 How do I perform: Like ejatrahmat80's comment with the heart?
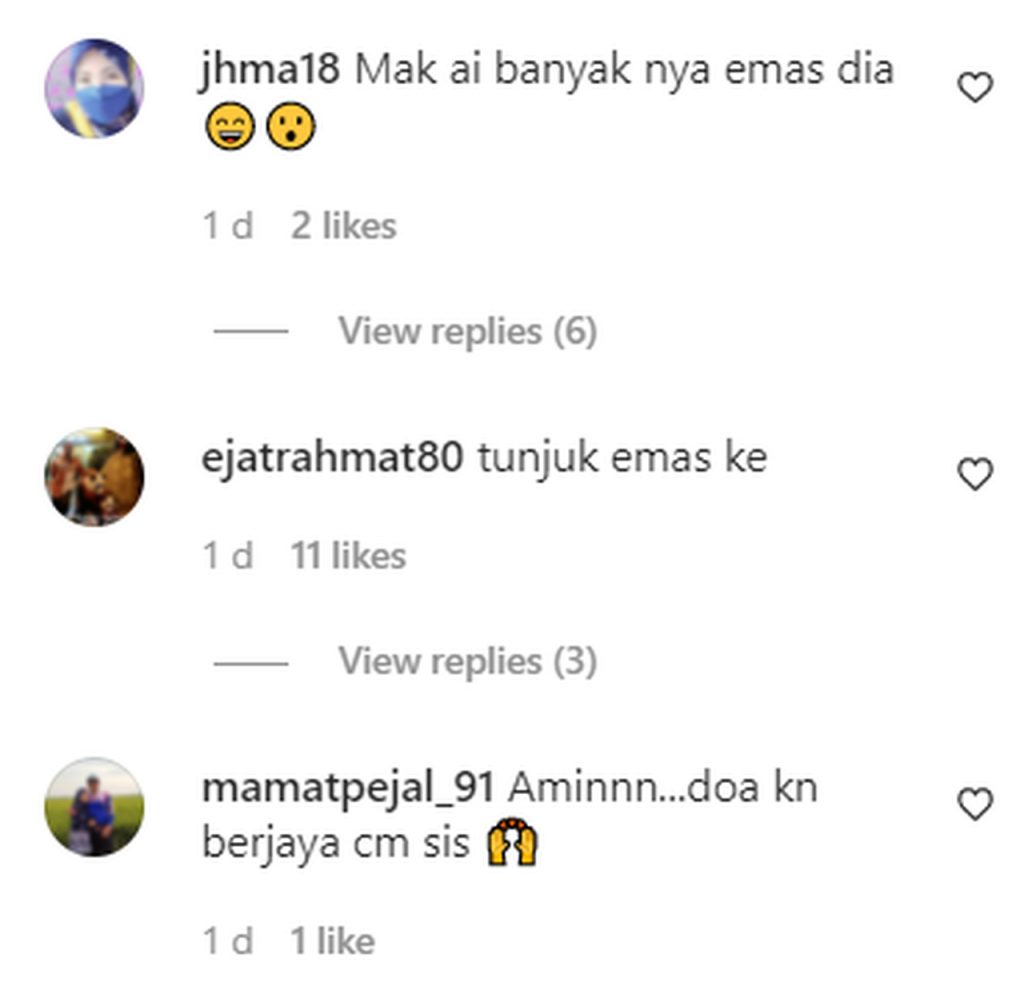tap(975, 474)
